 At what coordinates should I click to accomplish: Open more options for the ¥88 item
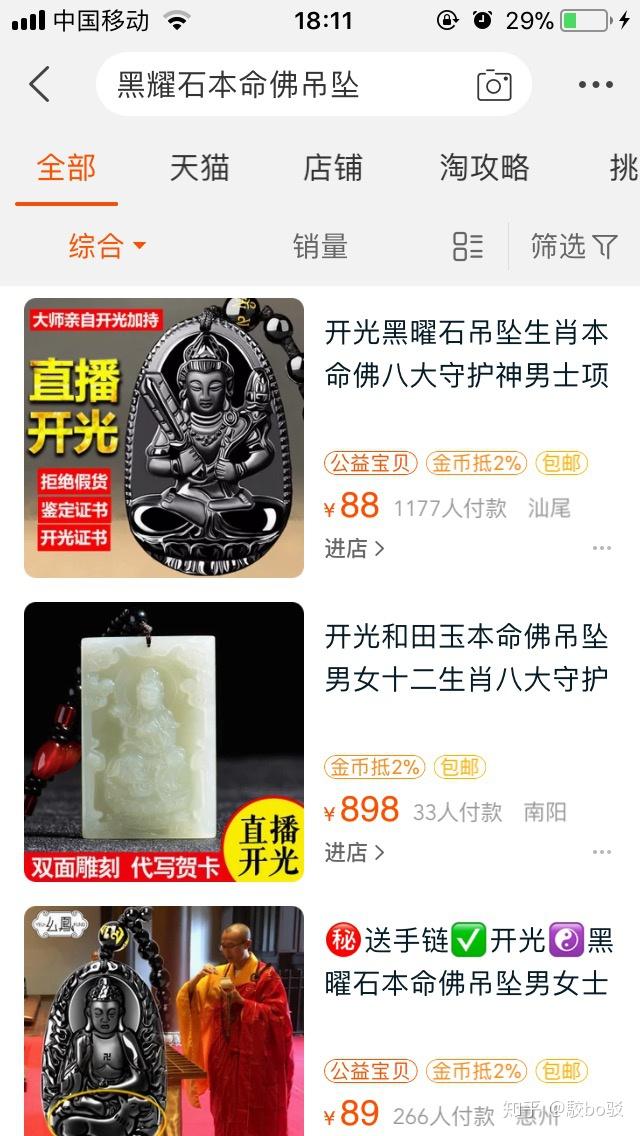601,548
